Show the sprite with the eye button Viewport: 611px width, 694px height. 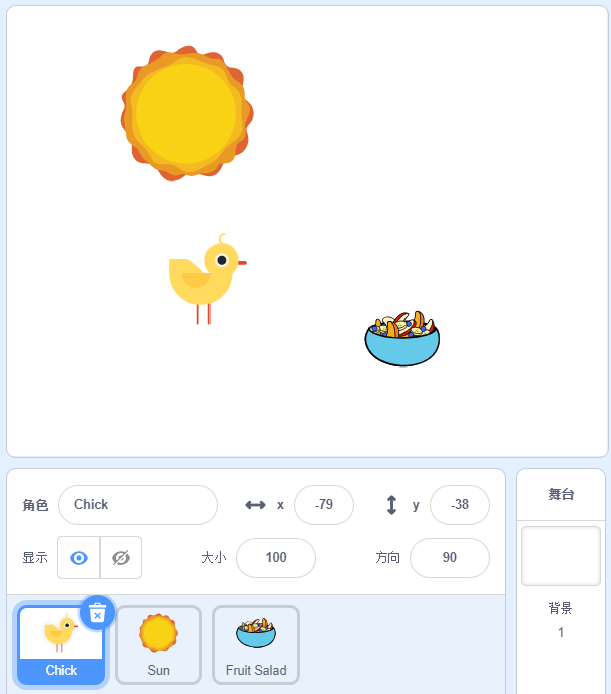pos(79,558)
